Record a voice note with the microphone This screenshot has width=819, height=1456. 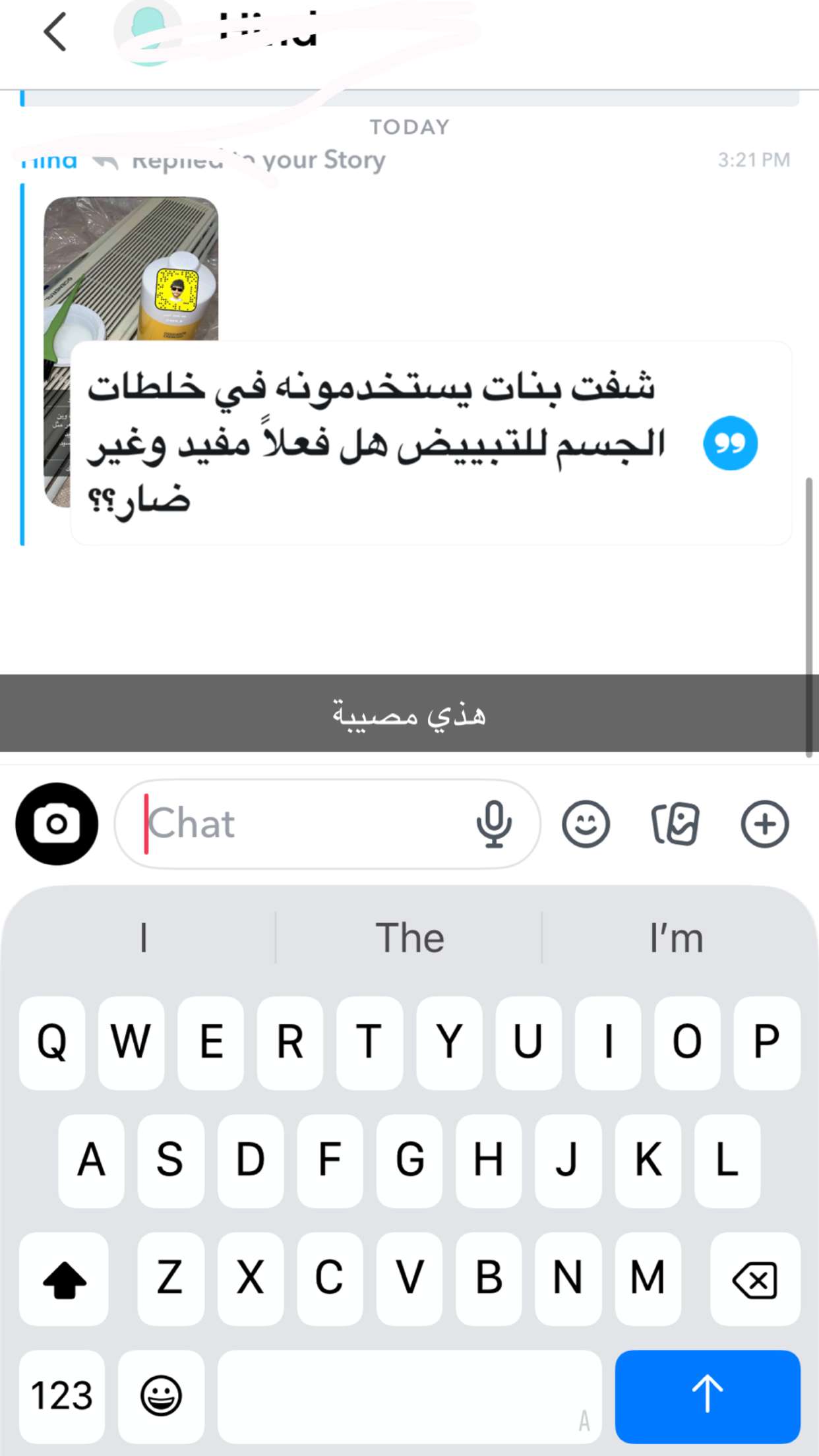tap(493, 824)
